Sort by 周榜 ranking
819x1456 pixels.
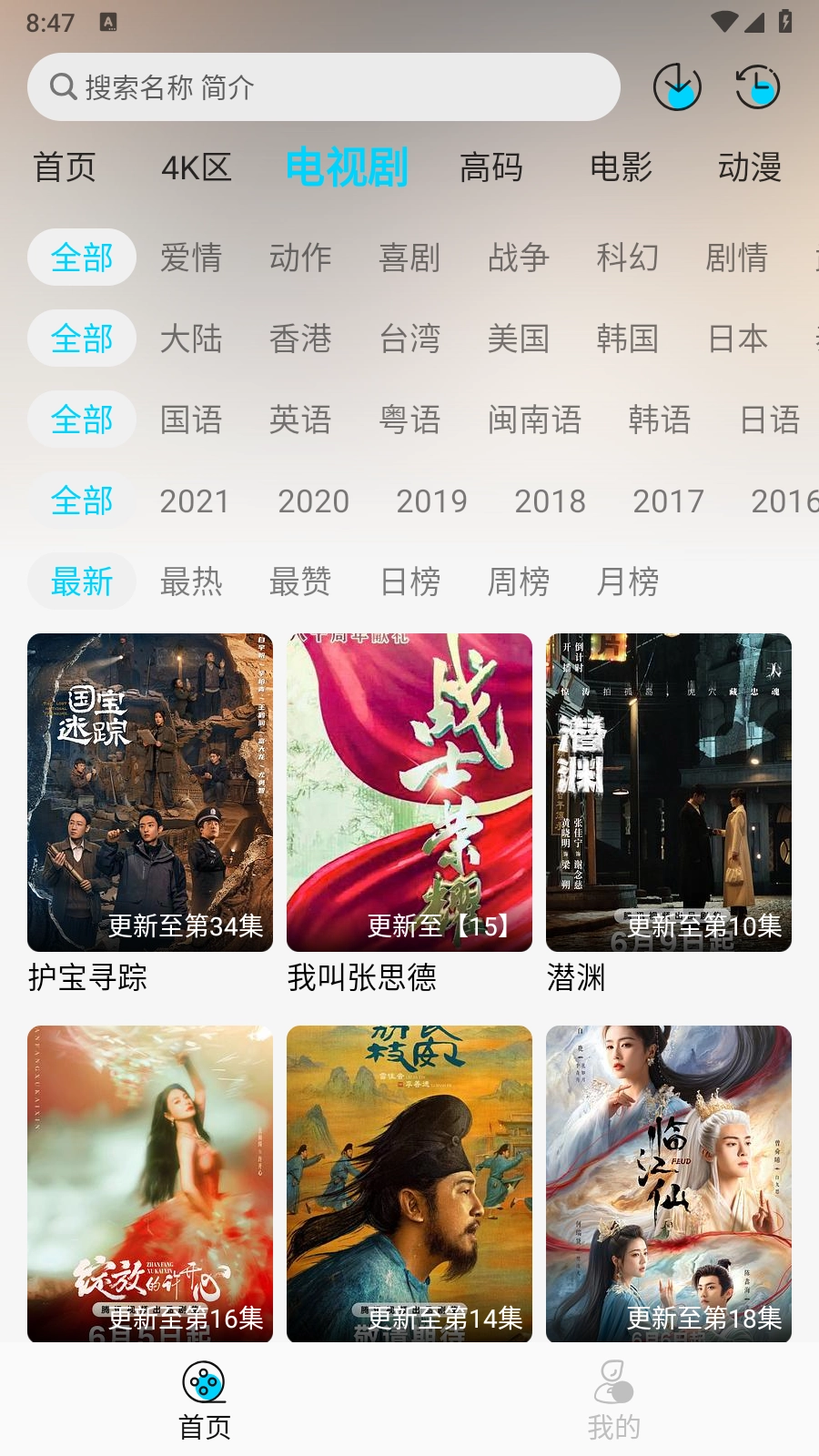point(518,581)
